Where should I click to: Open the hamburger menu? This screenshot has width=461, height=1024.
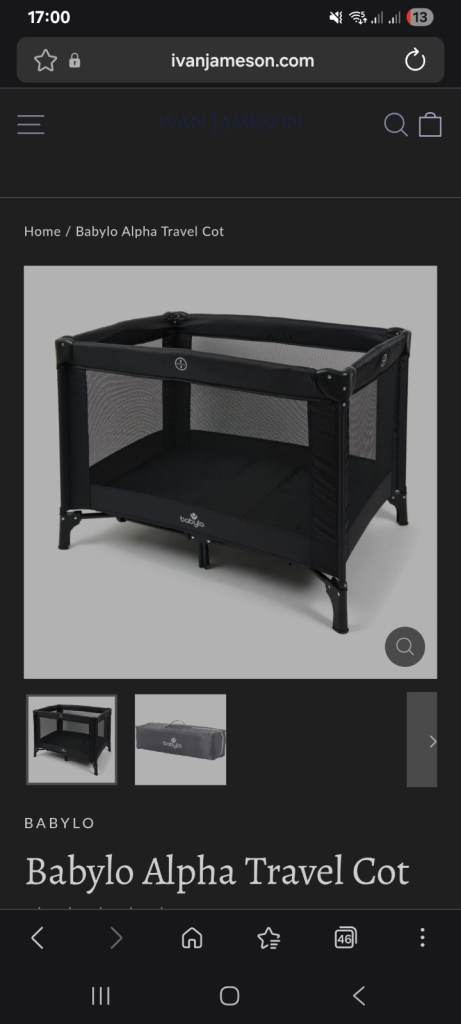point(31,124)
